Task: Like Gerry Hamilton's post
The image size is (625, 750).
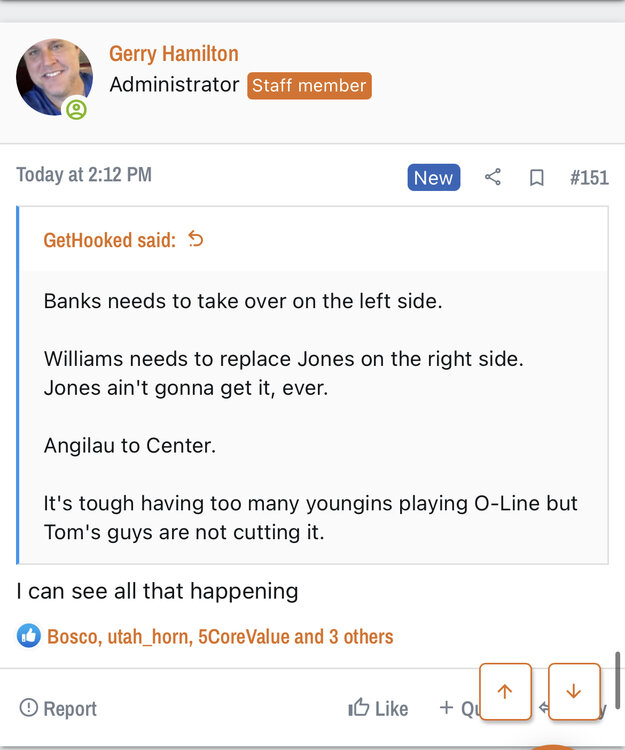Action: pyautogui.click(x=378, y=708)
